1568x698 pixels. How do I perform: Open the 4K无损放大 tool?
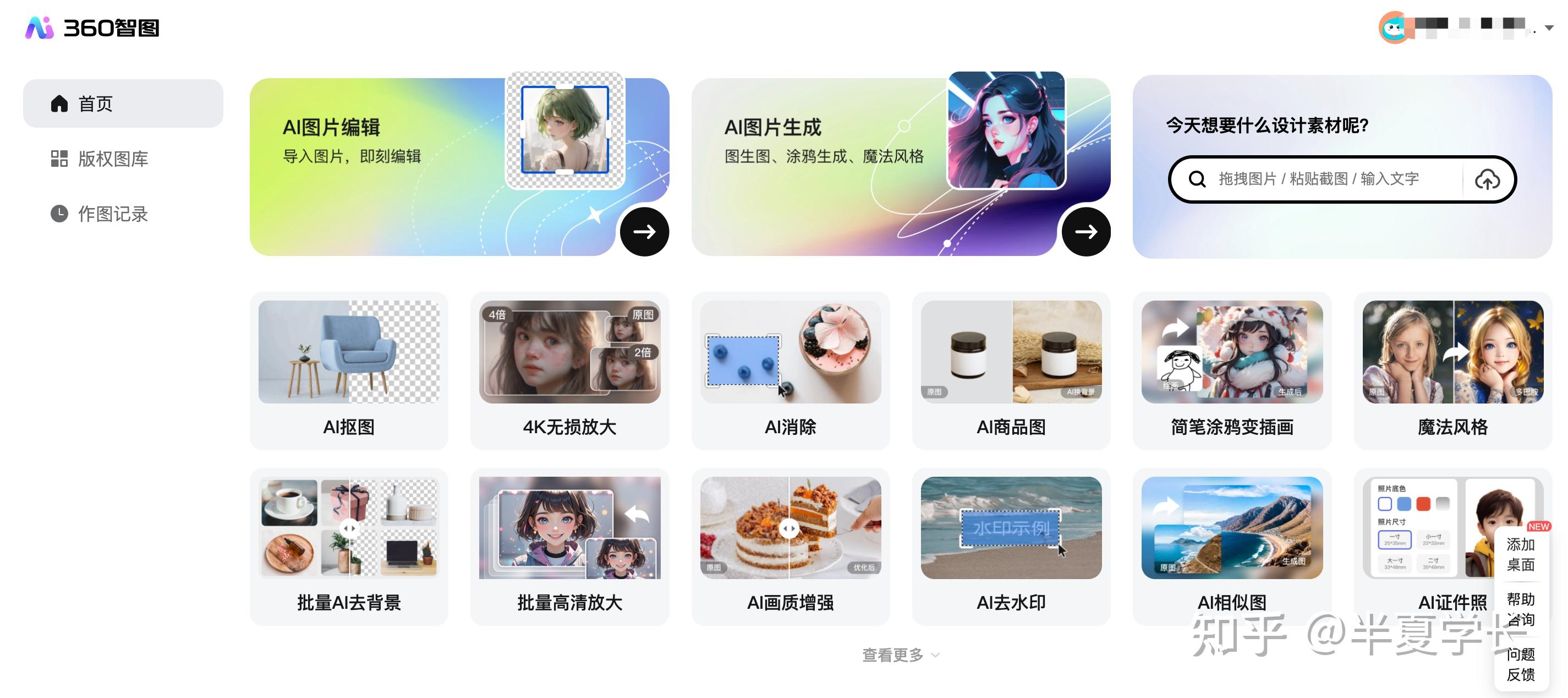pyautogui.click(x=569, y=371)
